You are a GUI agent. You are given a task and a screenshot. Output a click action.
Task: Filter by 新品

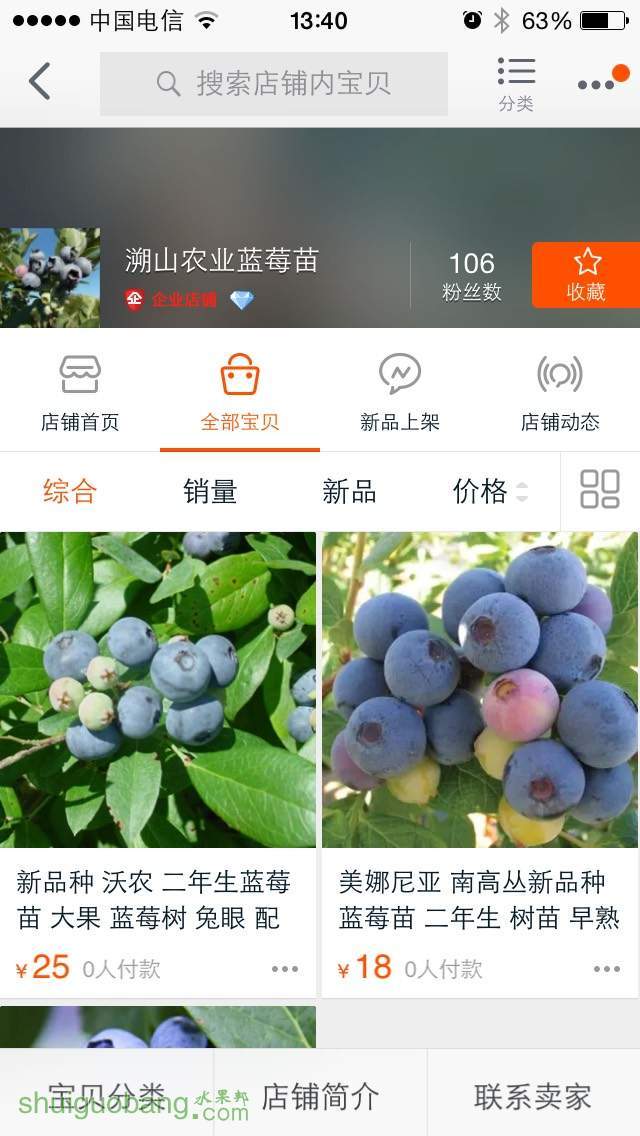pos(349,491)
